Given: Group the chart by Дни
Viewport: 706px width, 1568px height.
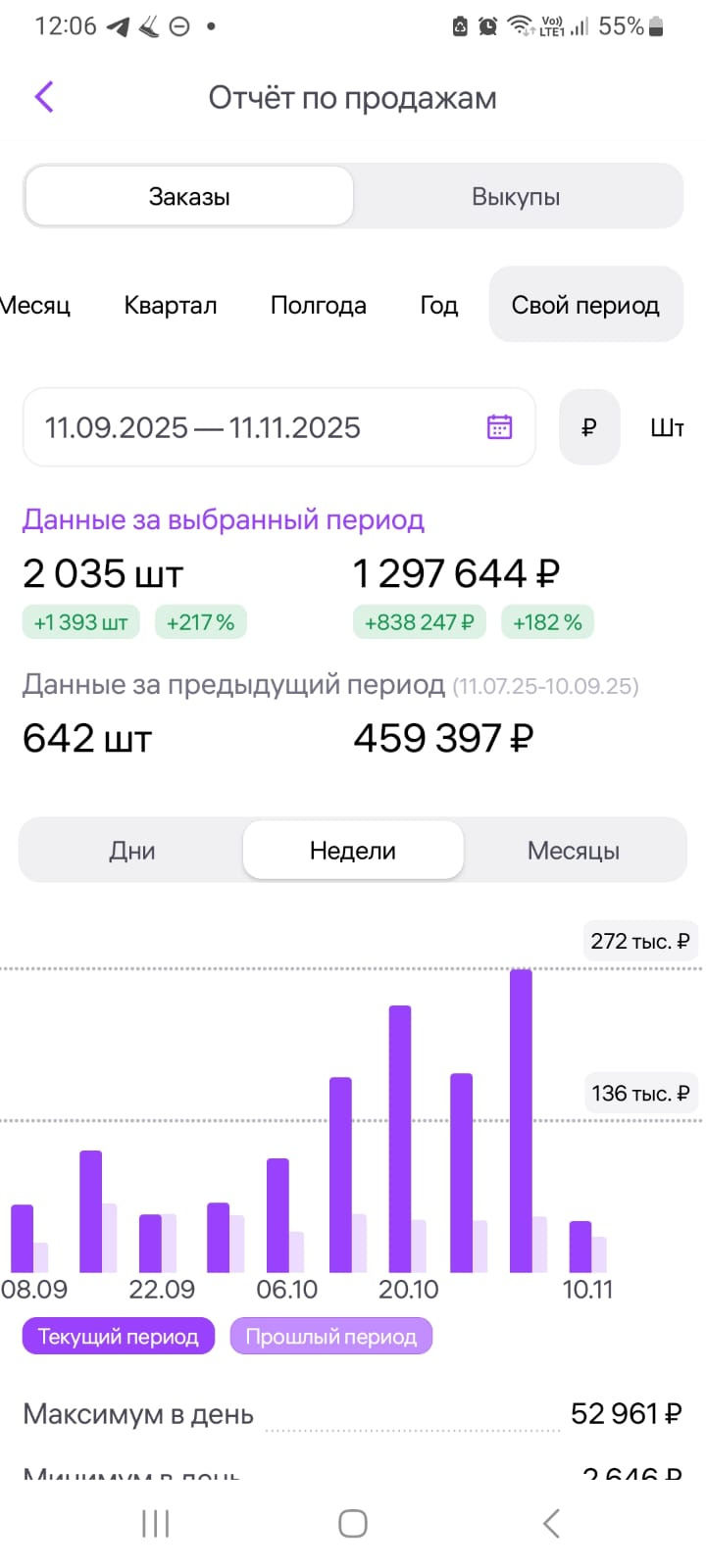Looking at the screenshot, I should click(x=132, y=851).
